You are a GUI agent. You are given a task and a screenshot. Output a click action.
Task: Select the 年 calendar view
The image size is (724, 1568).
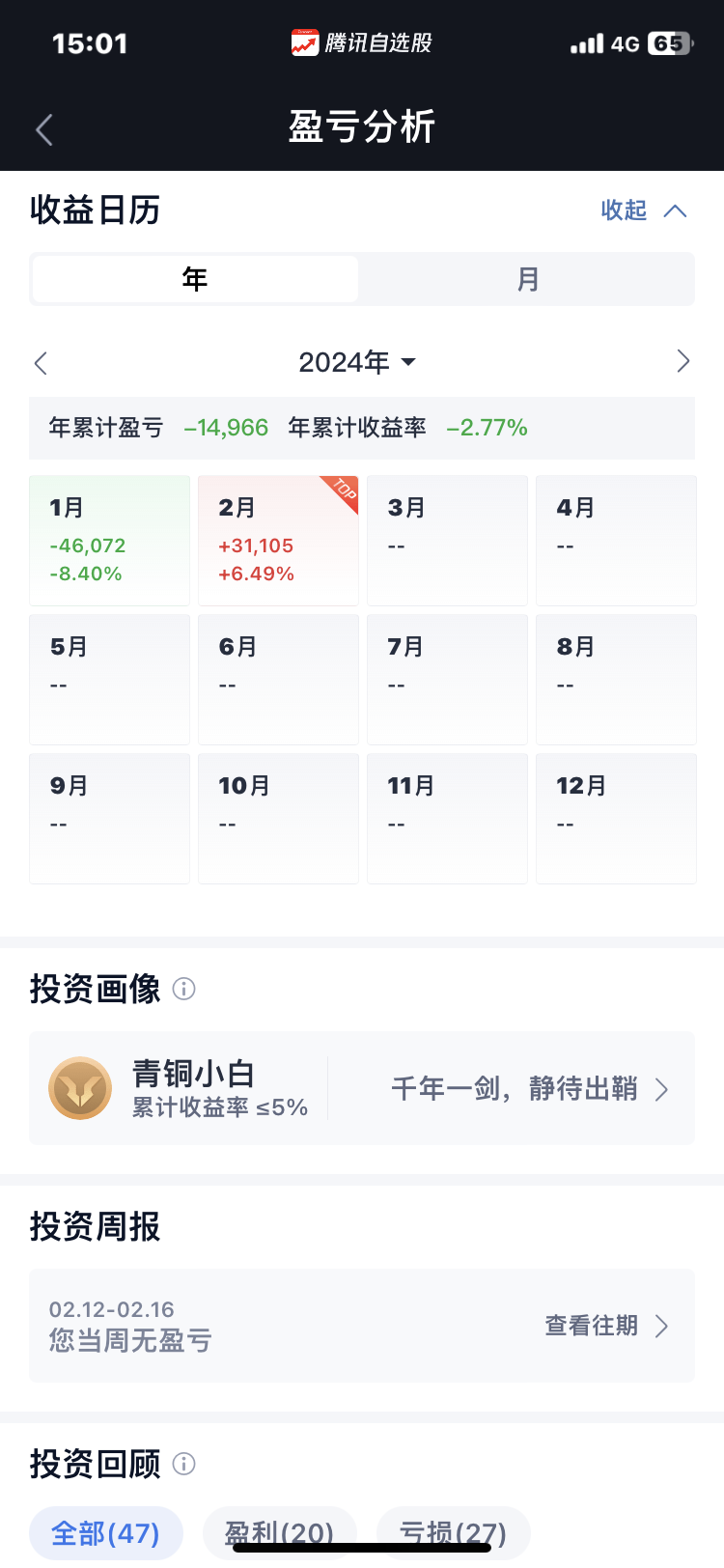pos(195,280)
